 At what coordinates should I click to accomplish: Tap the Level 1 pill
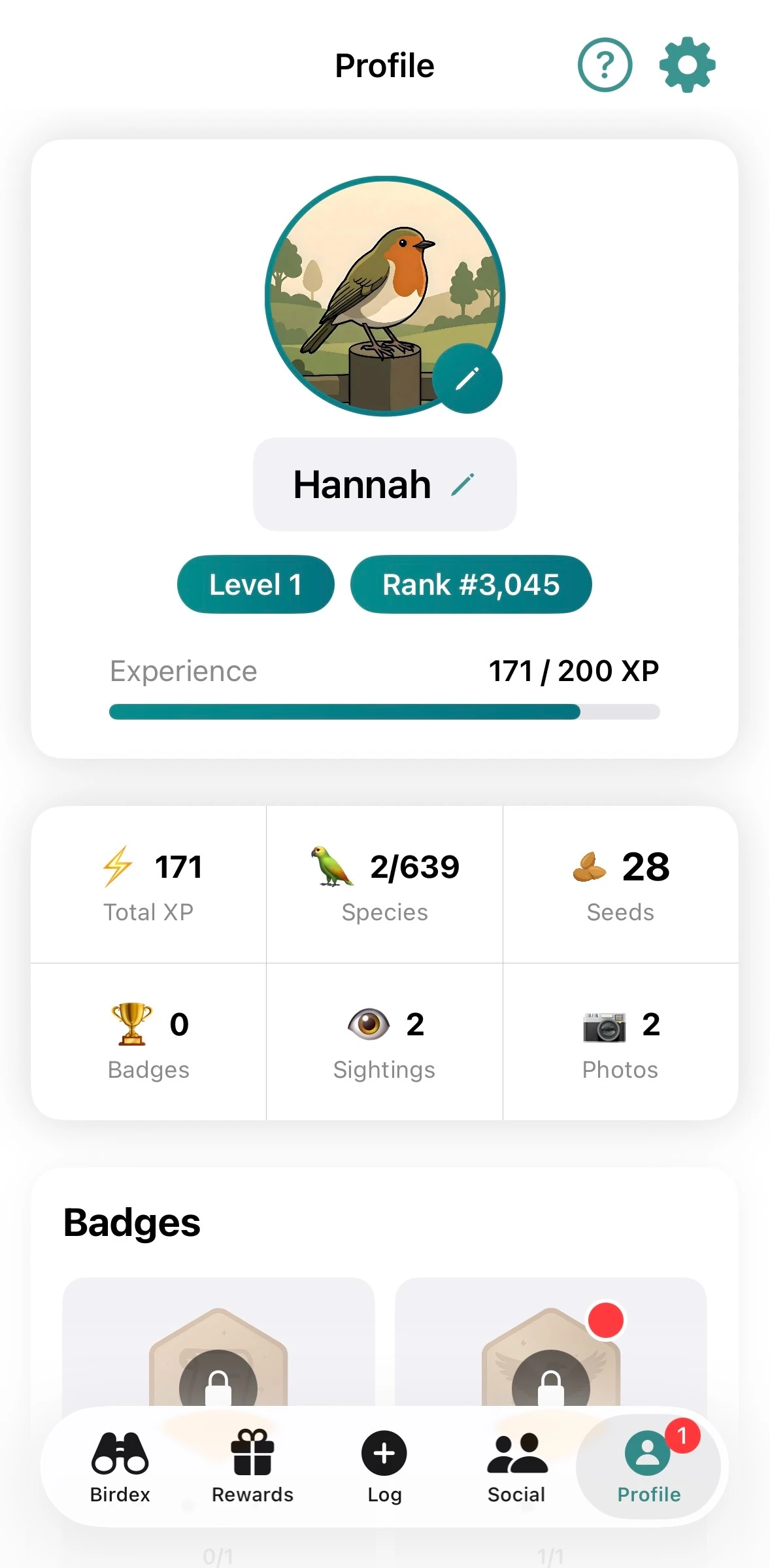255,584
